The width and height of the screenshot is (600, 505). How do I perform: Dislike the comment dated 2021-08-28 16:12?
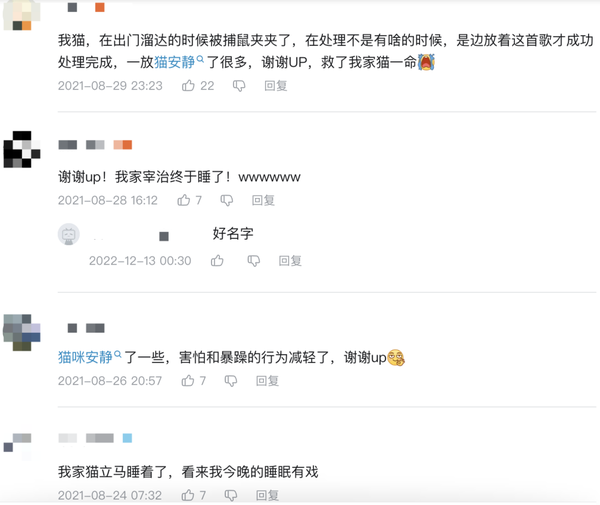point(227,200)
